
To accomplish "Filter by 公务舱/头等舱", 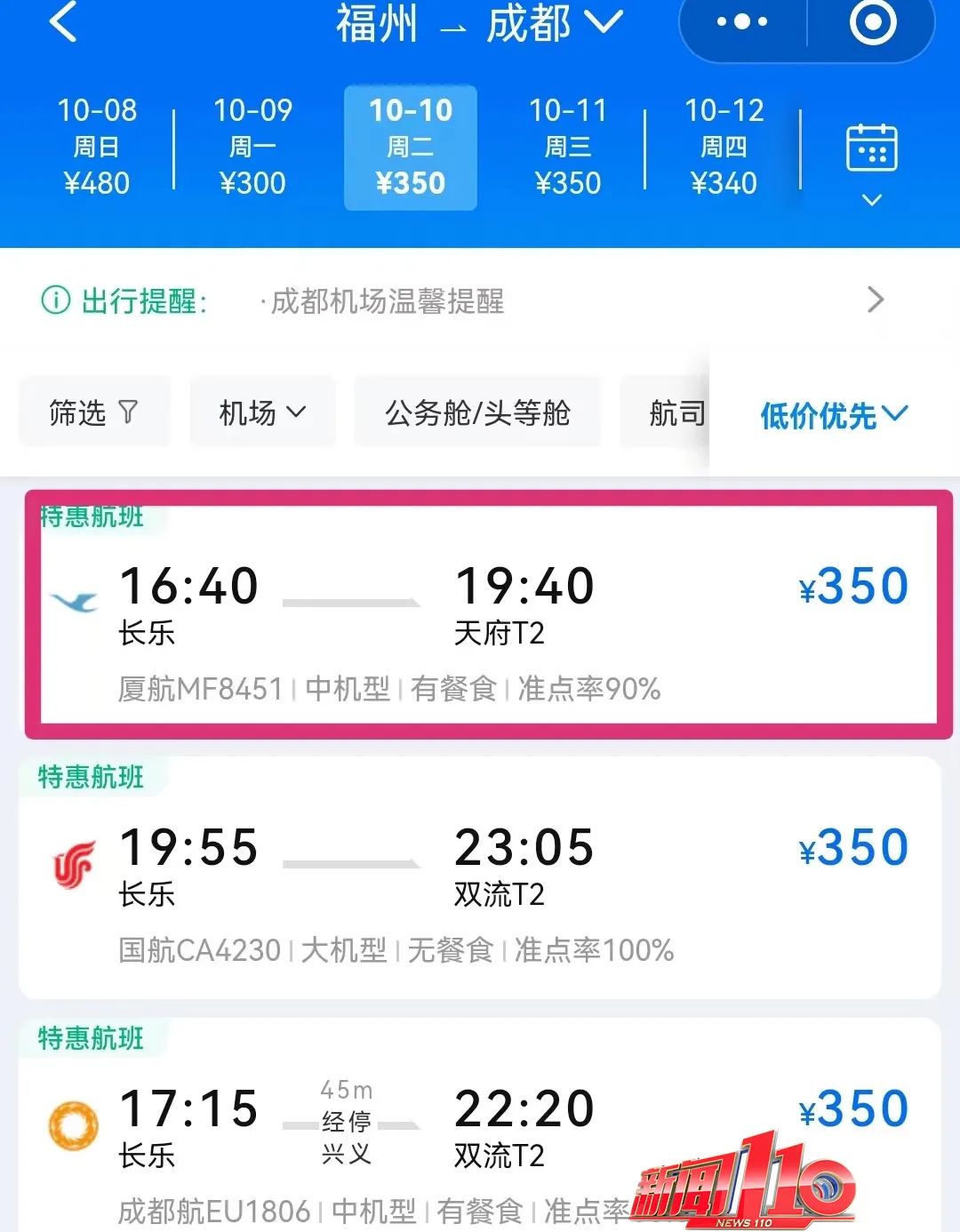I will click(477, 412).
